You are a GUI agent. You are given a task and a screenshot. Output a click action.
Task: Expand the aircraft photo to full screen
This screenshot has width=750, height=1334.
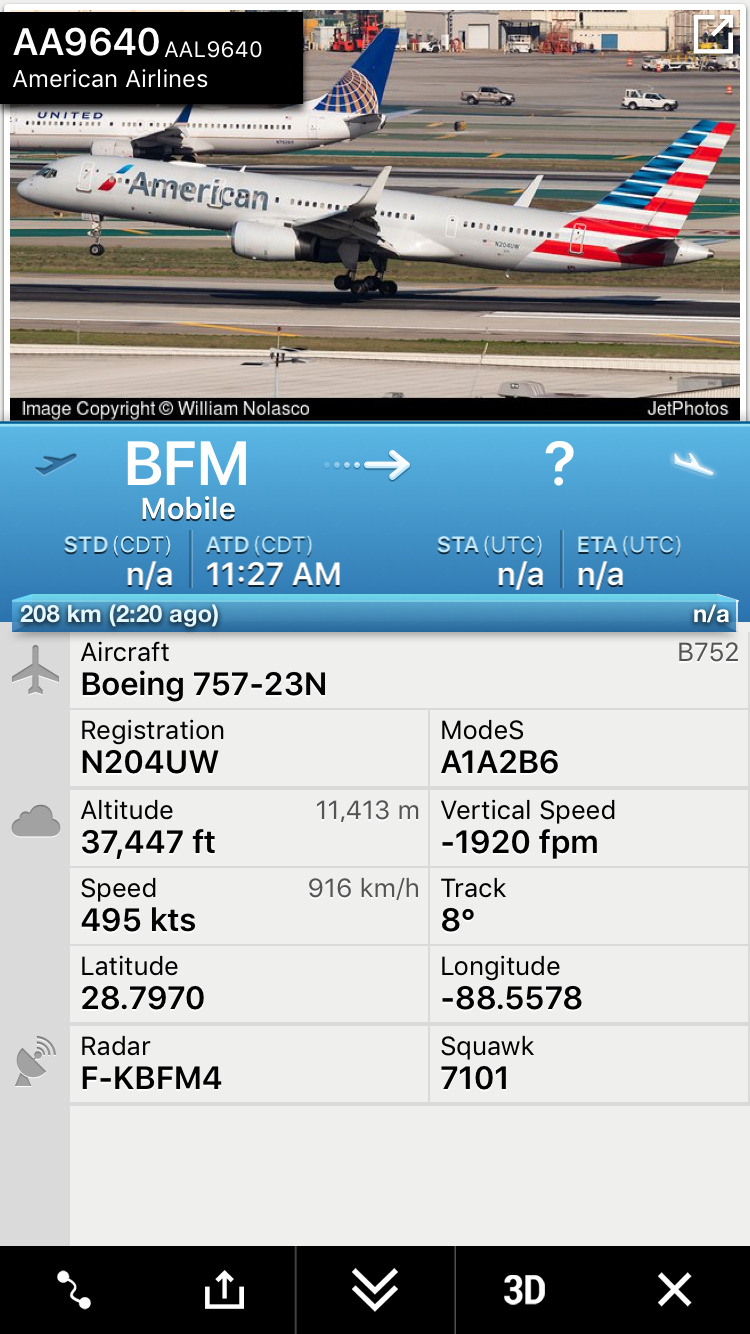713,34
